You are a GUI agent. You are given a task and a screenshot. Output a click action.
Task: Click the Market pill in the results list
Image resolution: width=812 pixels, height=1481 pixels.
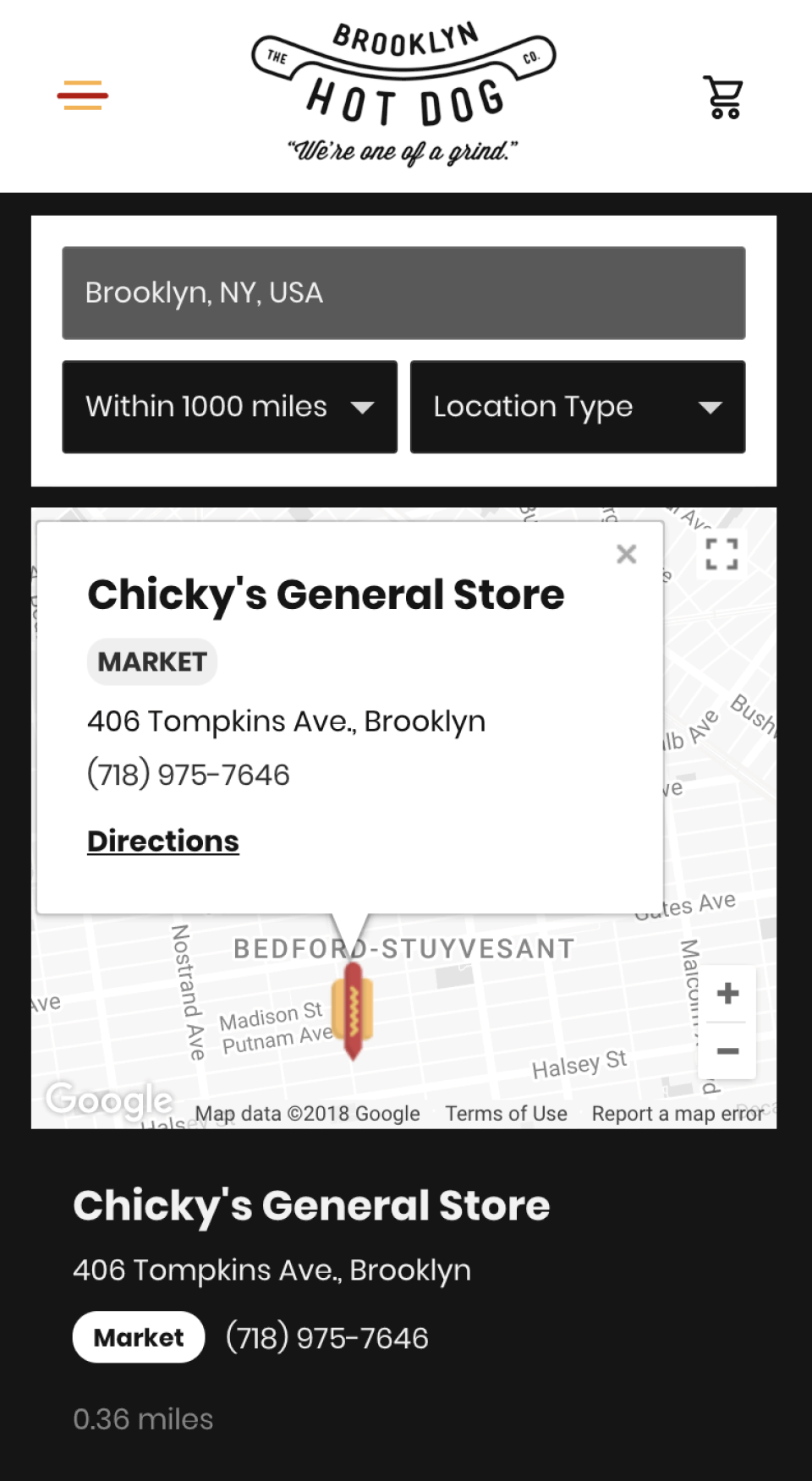138,1337
